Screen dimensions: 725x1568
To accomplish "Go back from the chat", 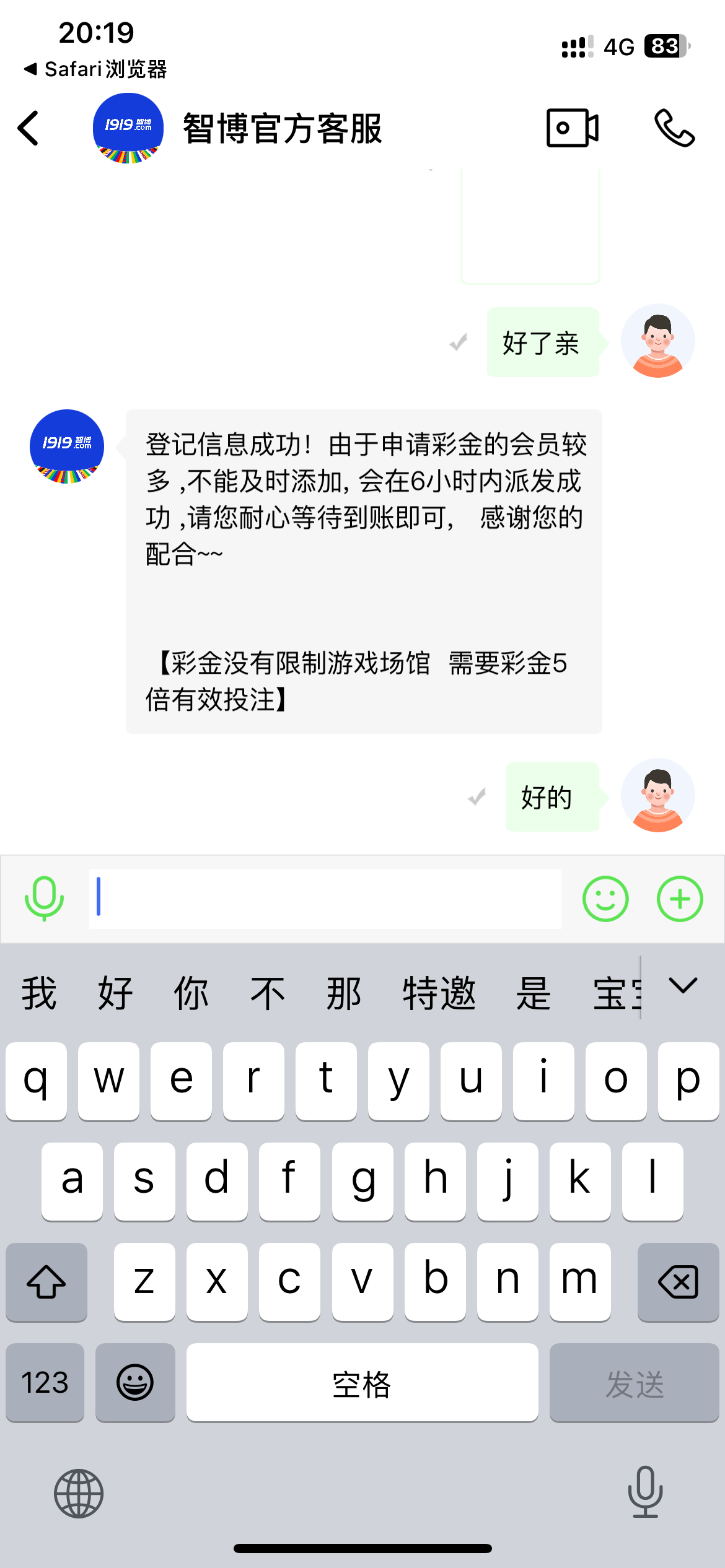I will [29, 128].
